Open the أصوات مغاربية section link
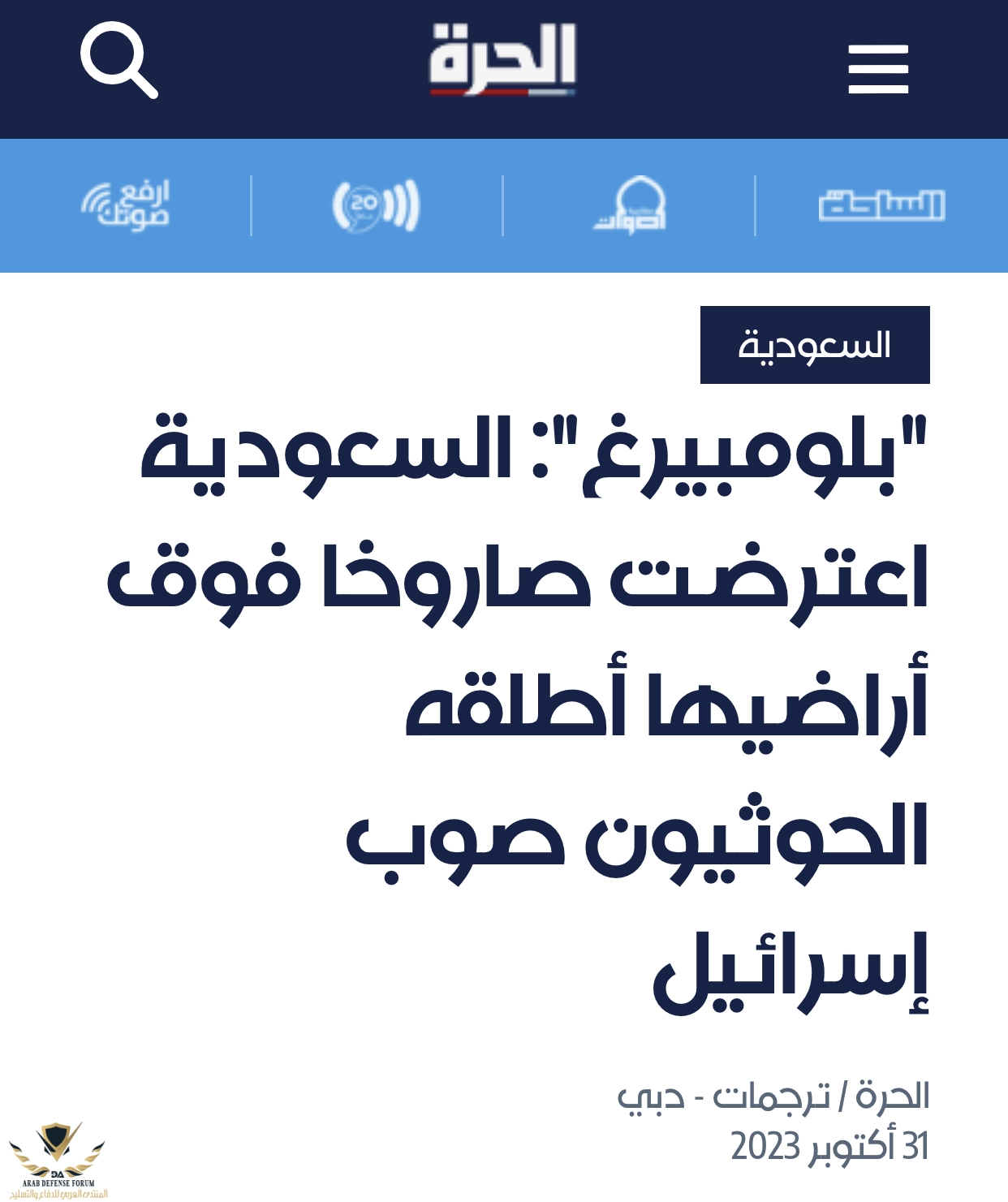 [630, 205]
